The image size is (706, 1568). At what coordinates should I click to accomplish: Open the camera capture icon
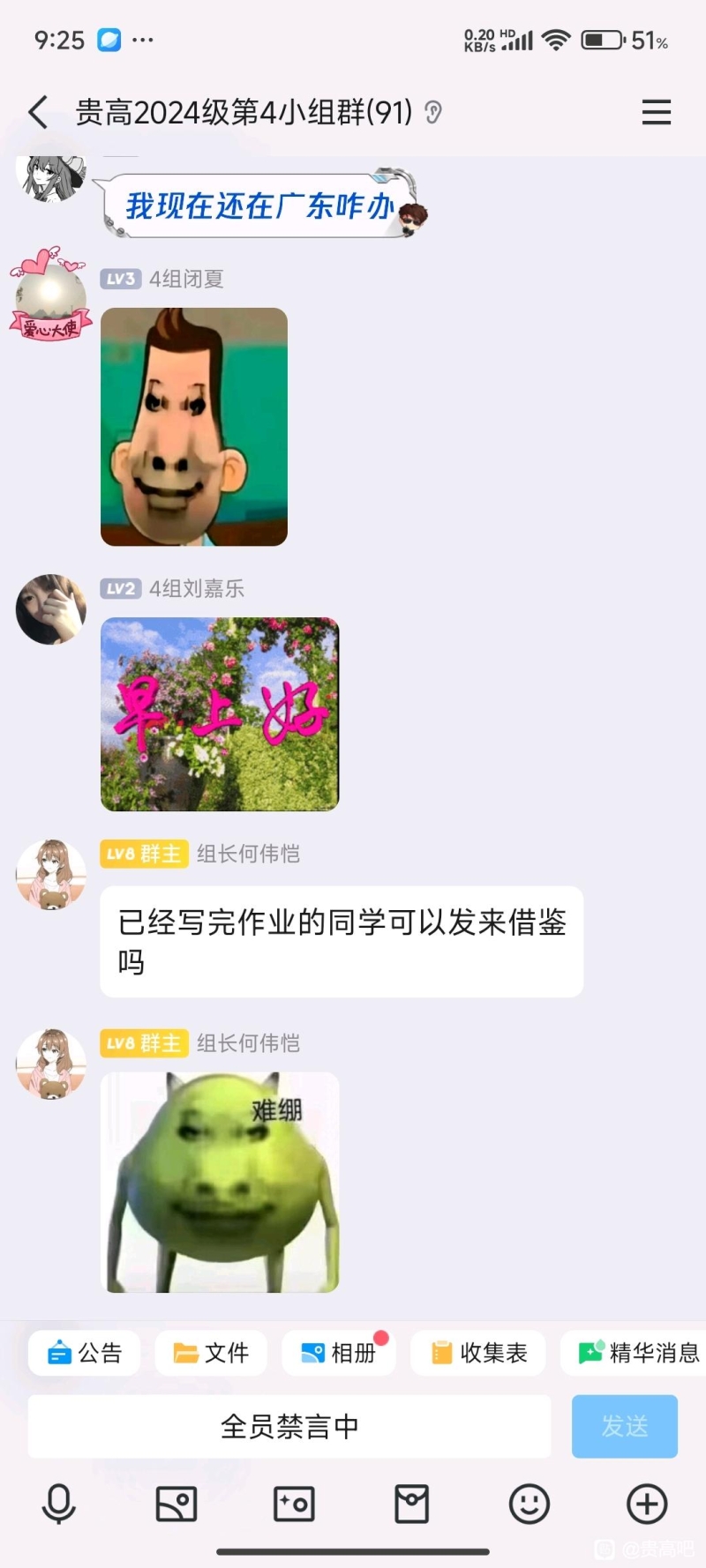[x=294, y=1504]
